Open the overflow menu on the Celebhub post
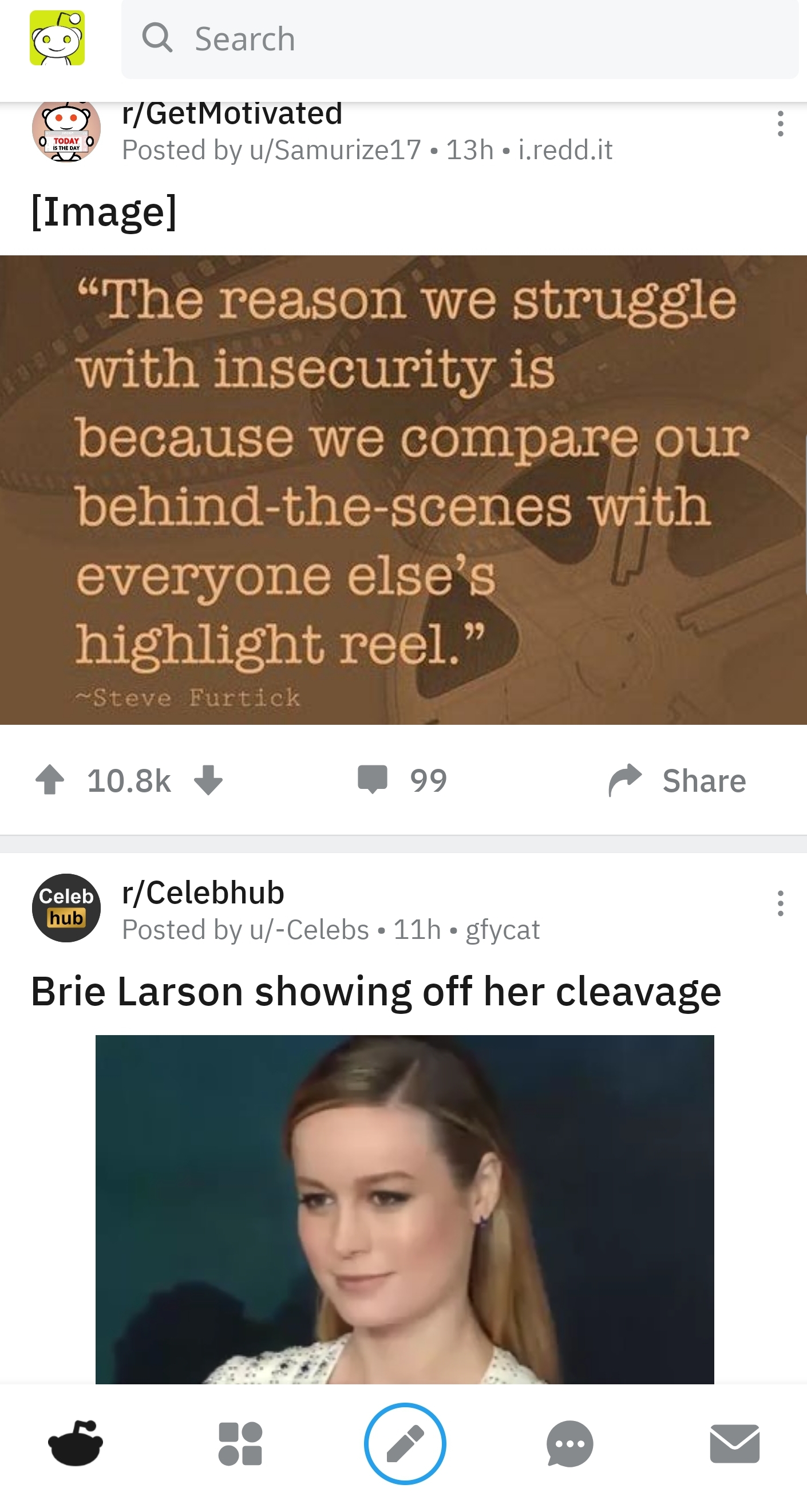Viewport: 807px width, 1512px height. click(x=780, y=903)
